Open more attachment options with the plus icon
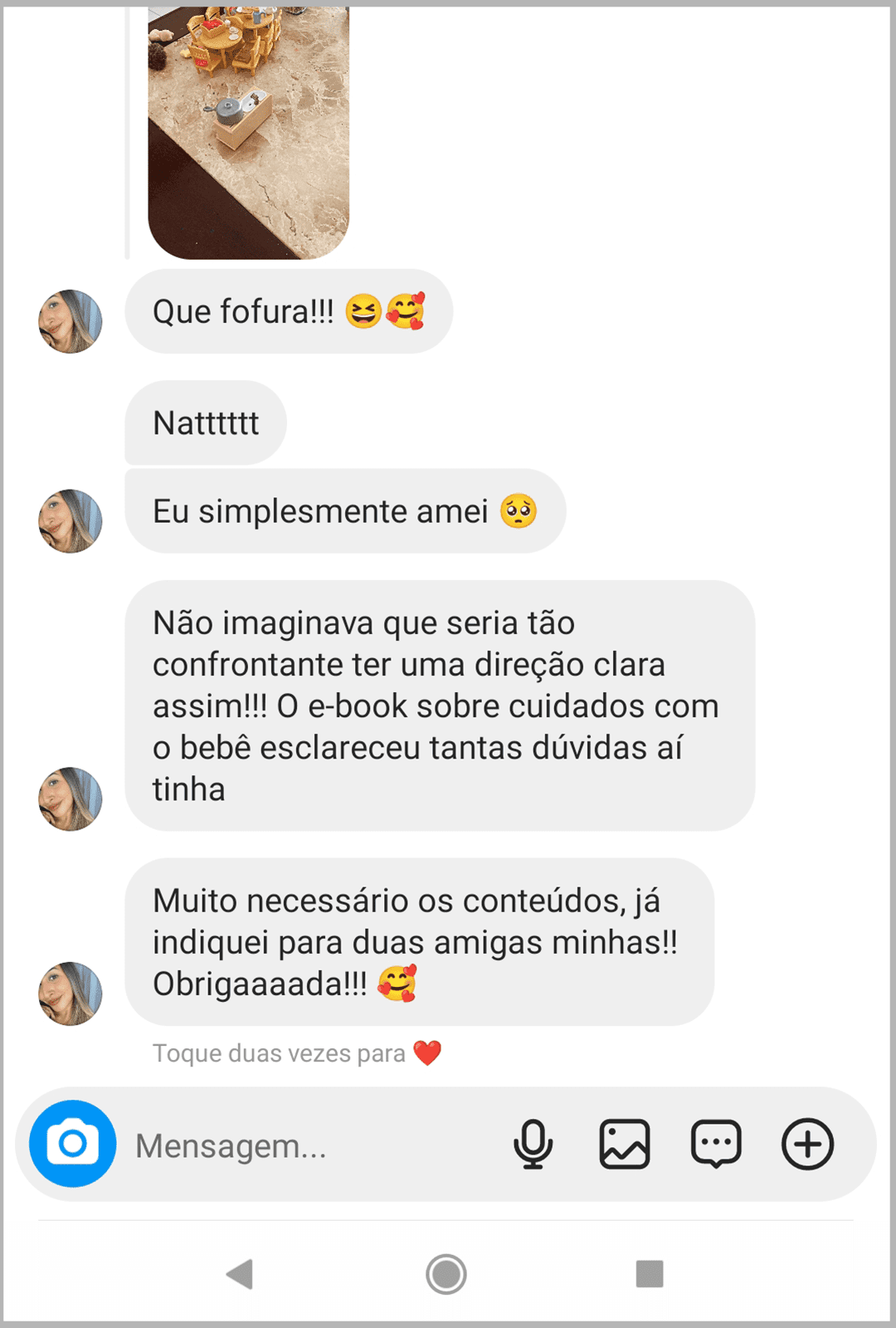Viewport: 896px width, 1328px height. pyautogui.click(x=806, y=1144)
